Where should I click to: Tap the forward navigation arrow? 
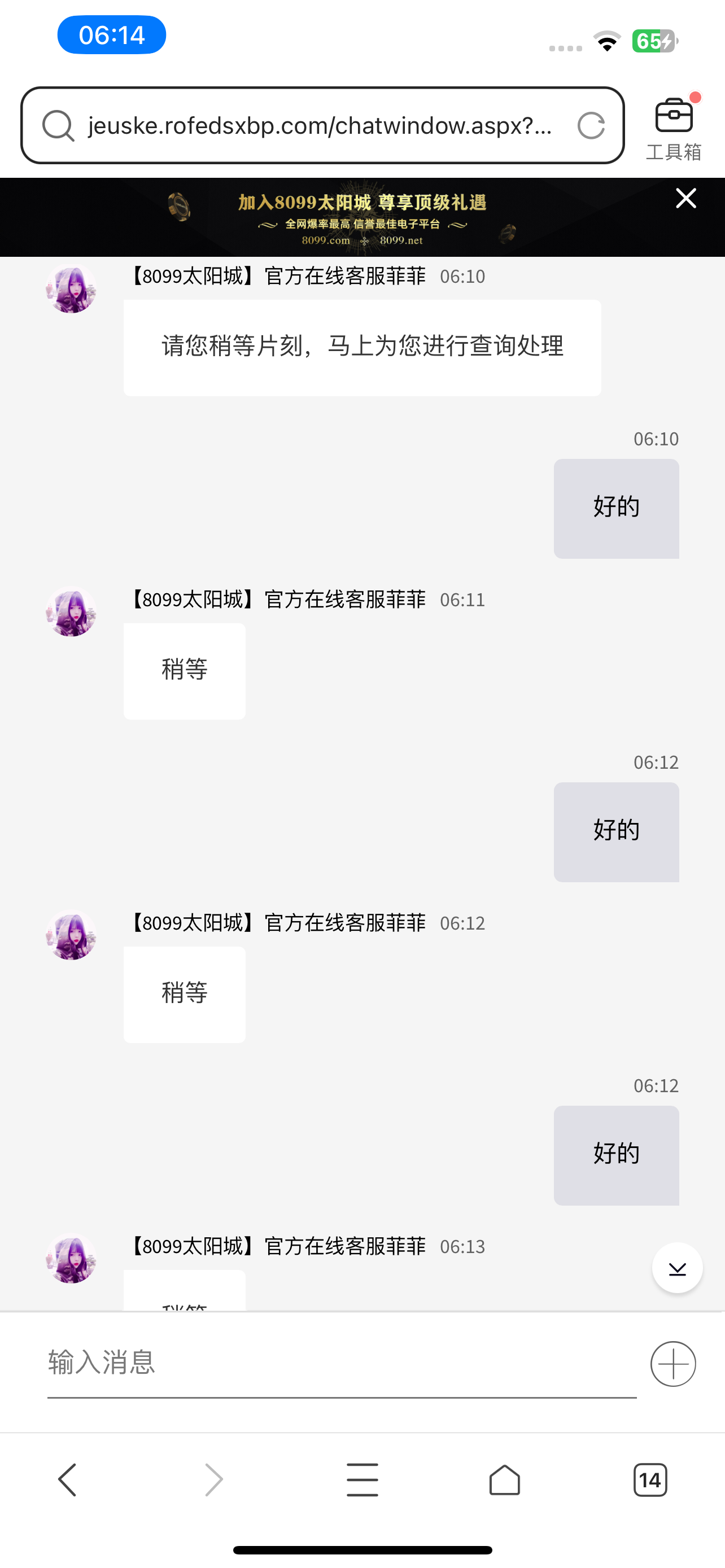tap(213, 1481)
